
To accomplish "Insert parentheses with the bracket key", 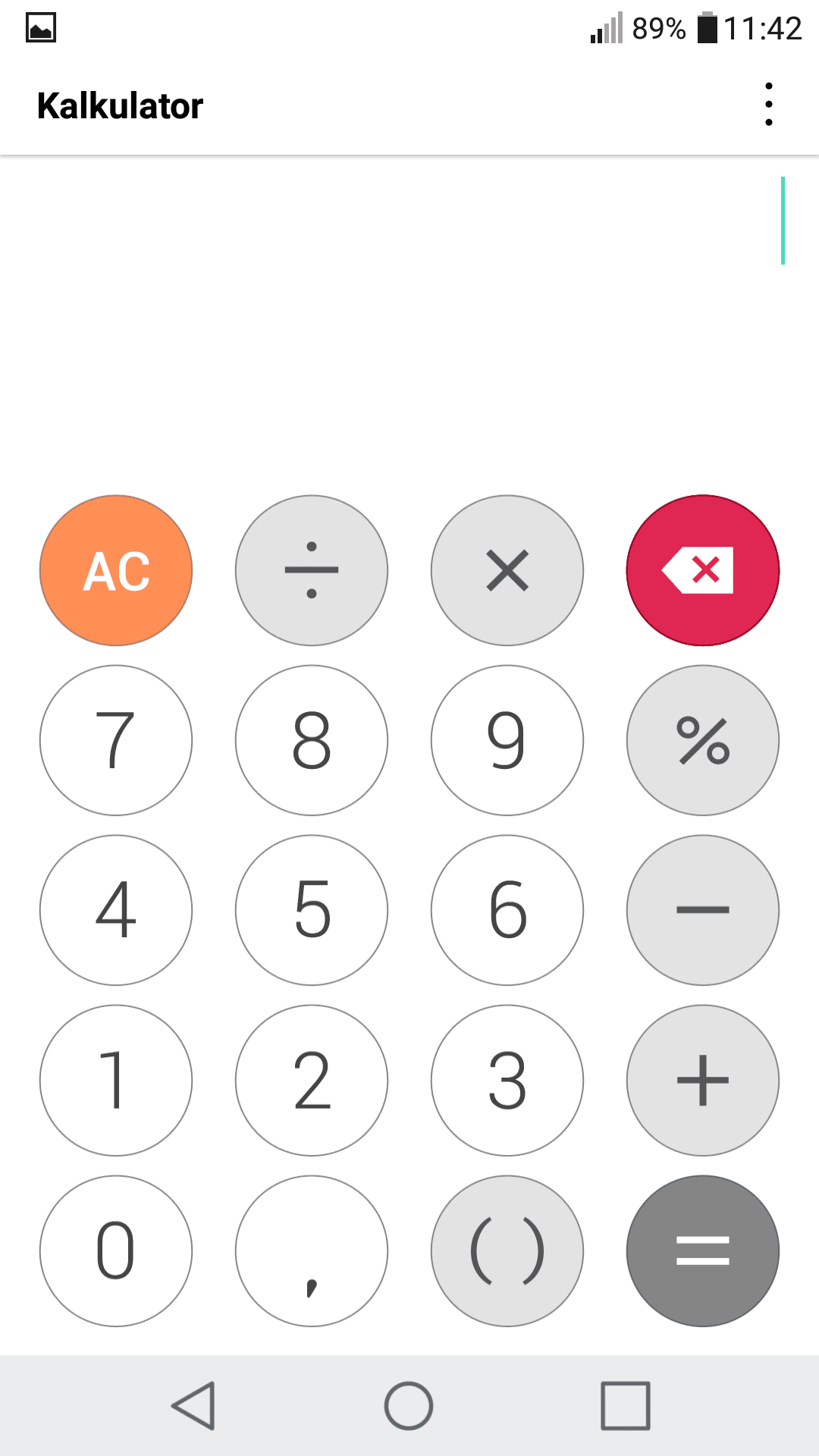I will pyautogui.click(x=507, y=1251).
